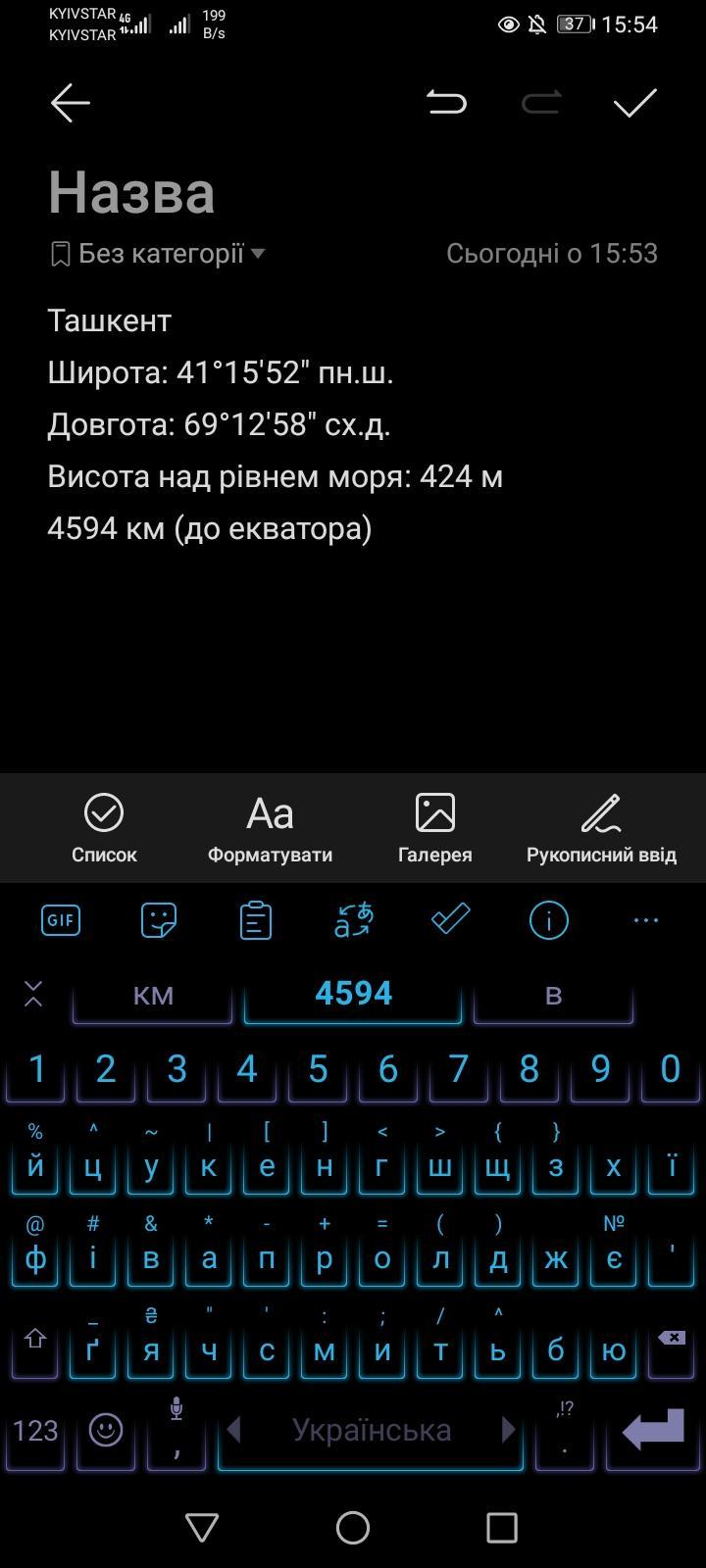Undo the last edit
Screen dimensions: 706x1568
click(x=447, y=103)
